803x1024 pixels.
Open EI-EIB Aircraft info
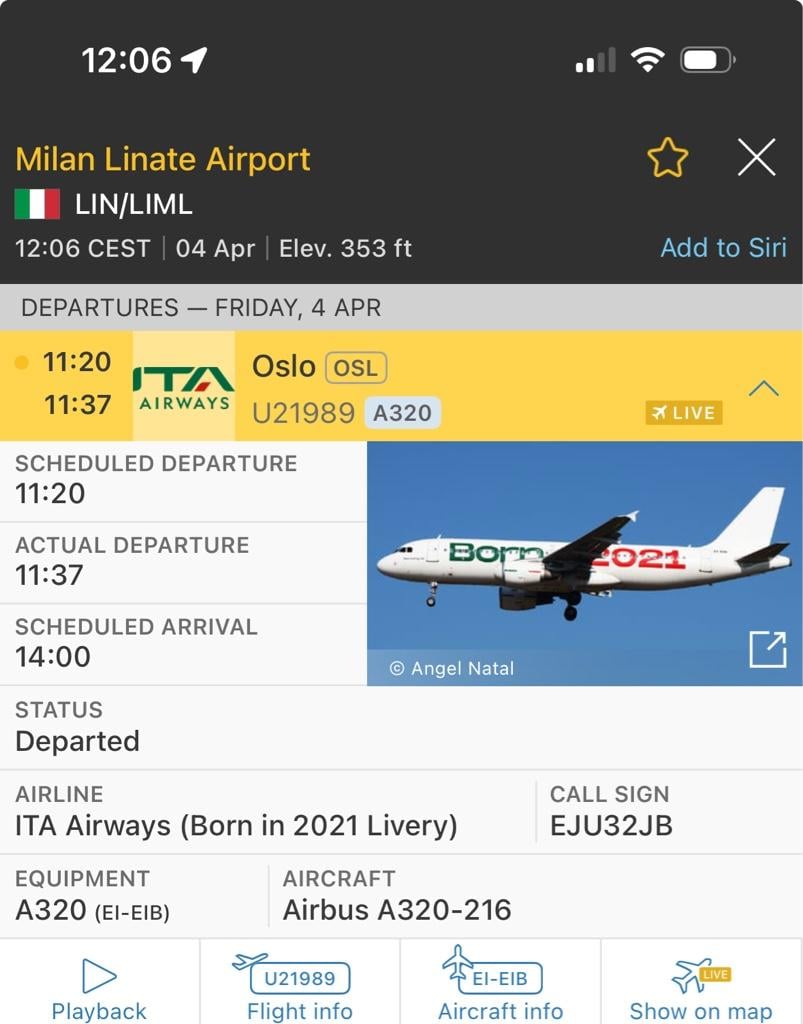point(500,988)
